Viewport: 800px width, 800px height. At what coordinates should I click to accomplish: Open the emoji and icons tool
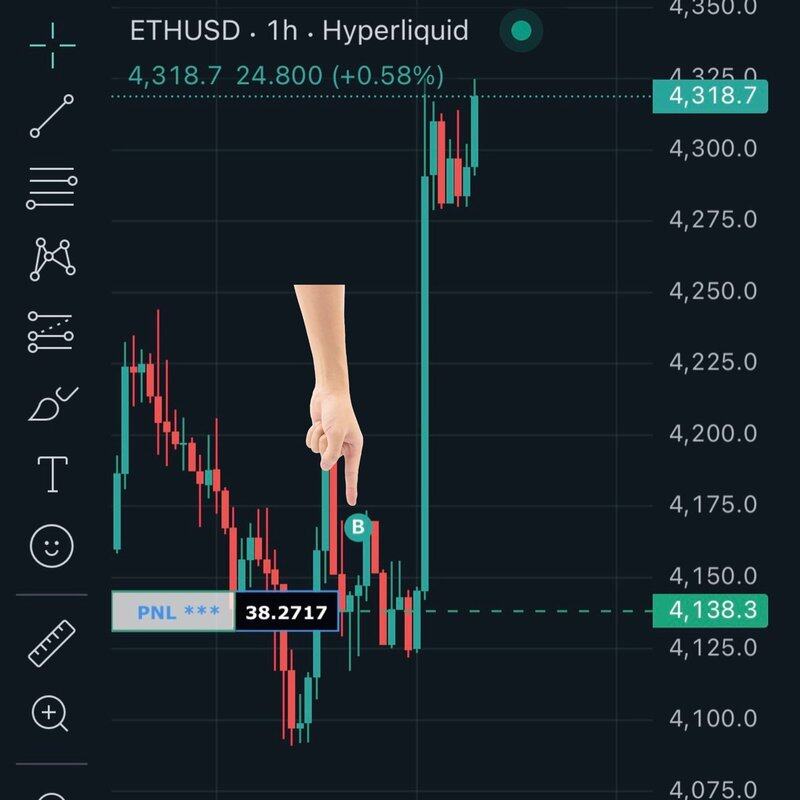pos(52,546)
